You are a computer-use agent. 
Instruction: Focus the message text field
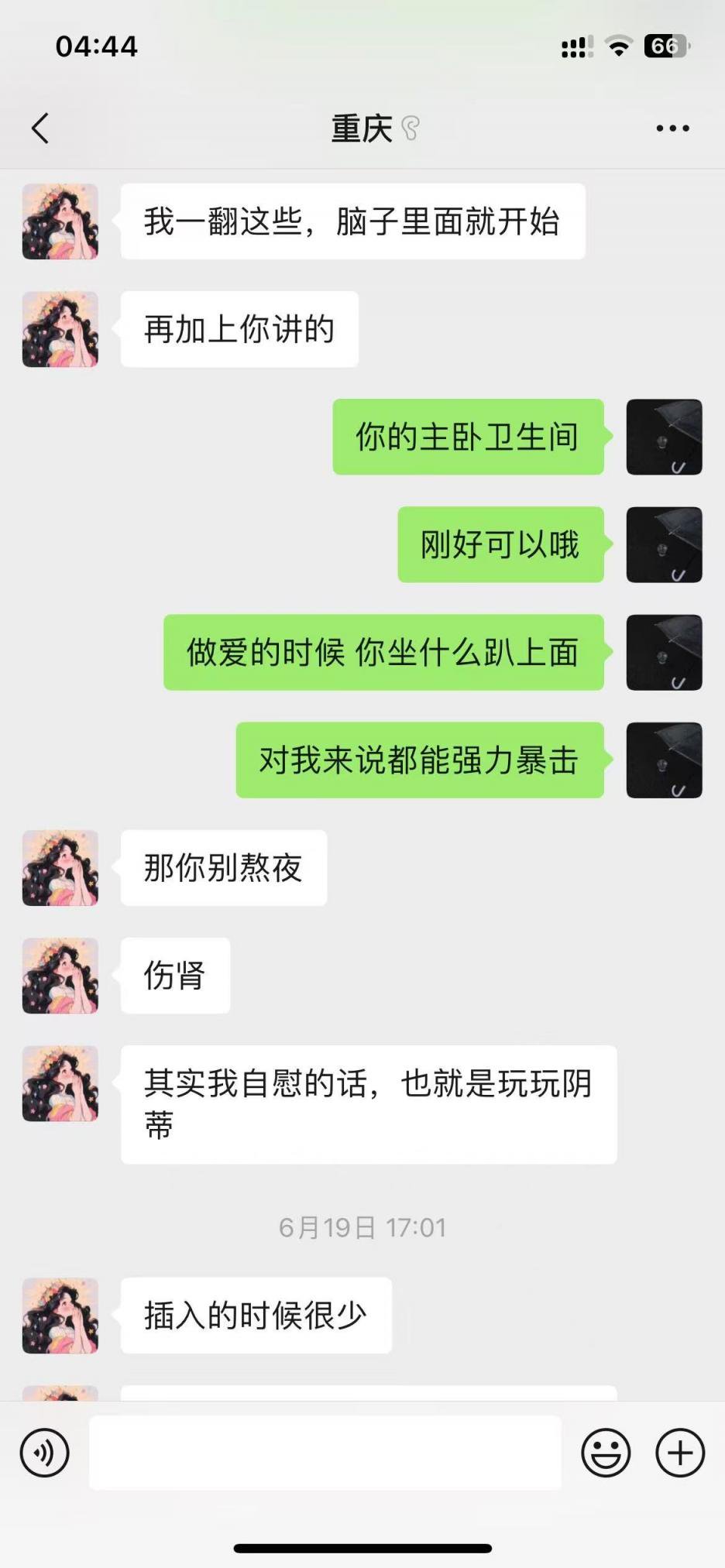pyautogui.click(x=325, y=1453)
